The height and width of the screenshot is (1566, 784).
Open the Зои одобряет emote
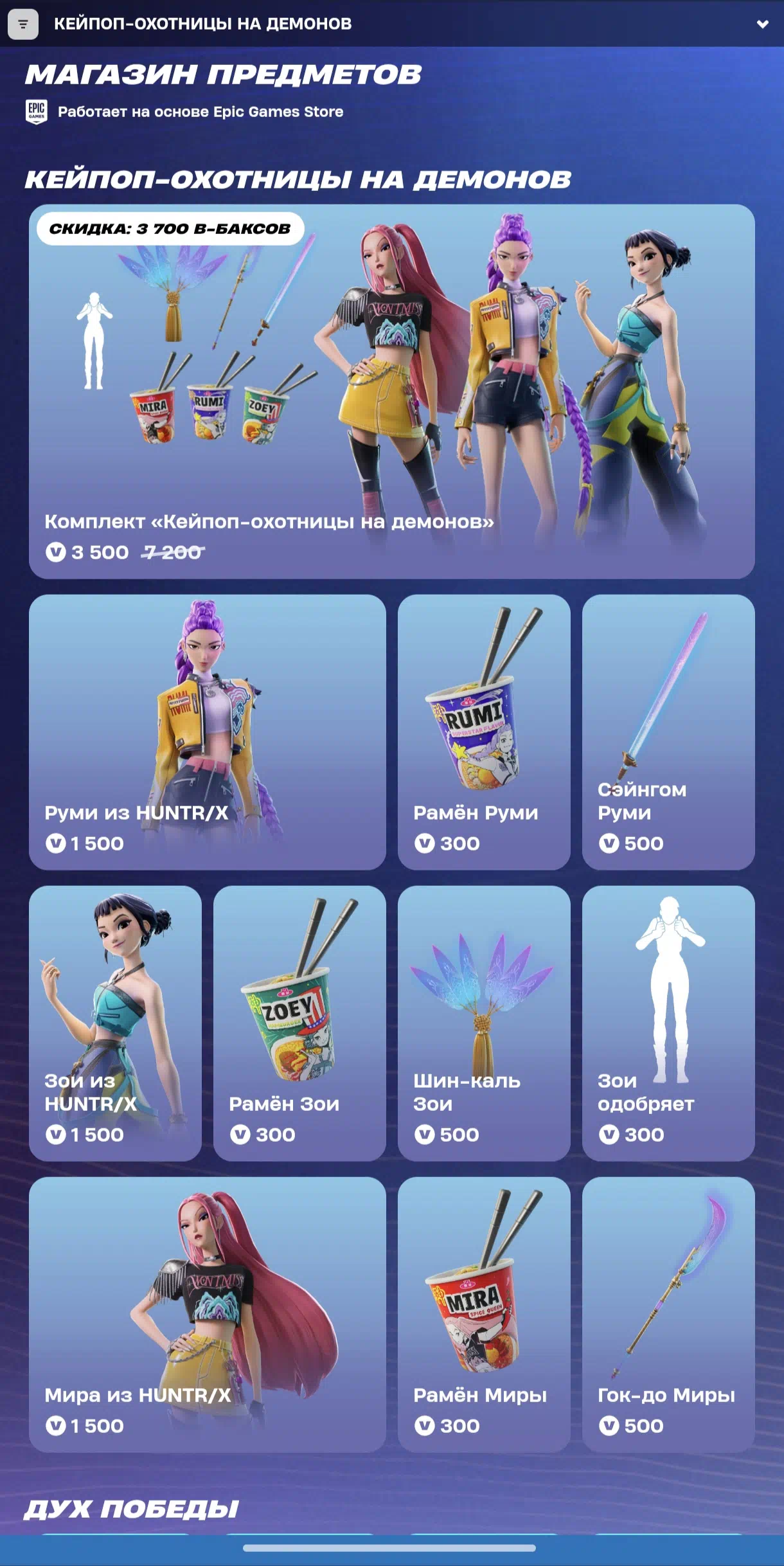(x=668, y=1023)
